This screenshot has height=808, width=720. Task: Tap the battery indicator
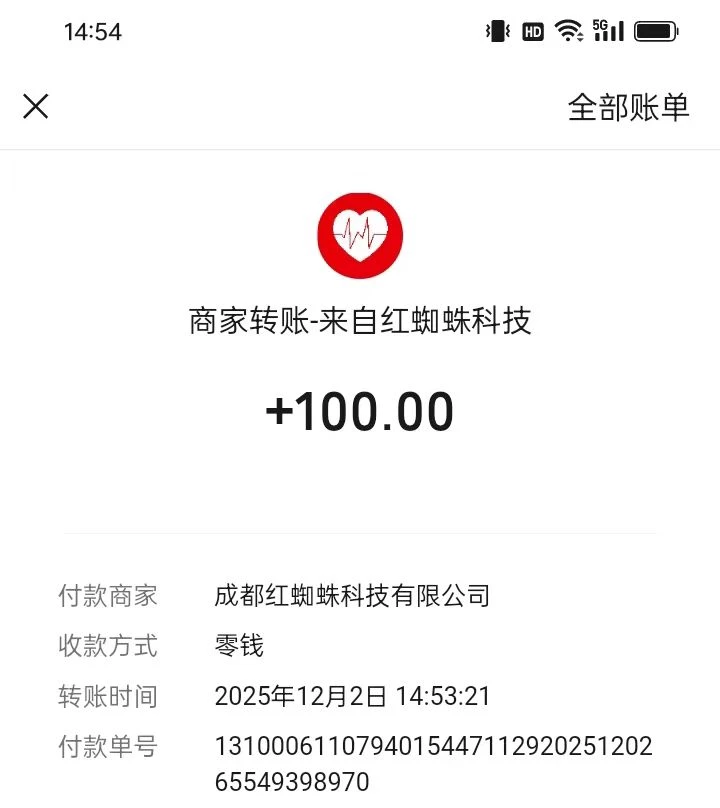(657, 31)
